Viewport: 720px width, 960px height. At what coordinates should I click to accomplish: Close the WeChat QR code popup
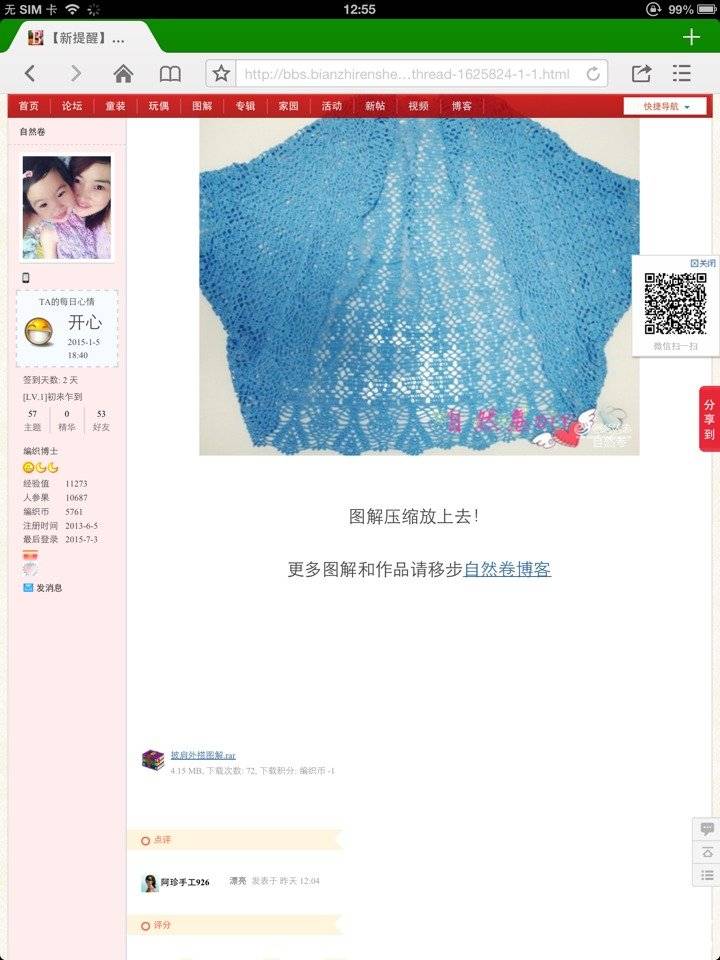tap(703, 263)
